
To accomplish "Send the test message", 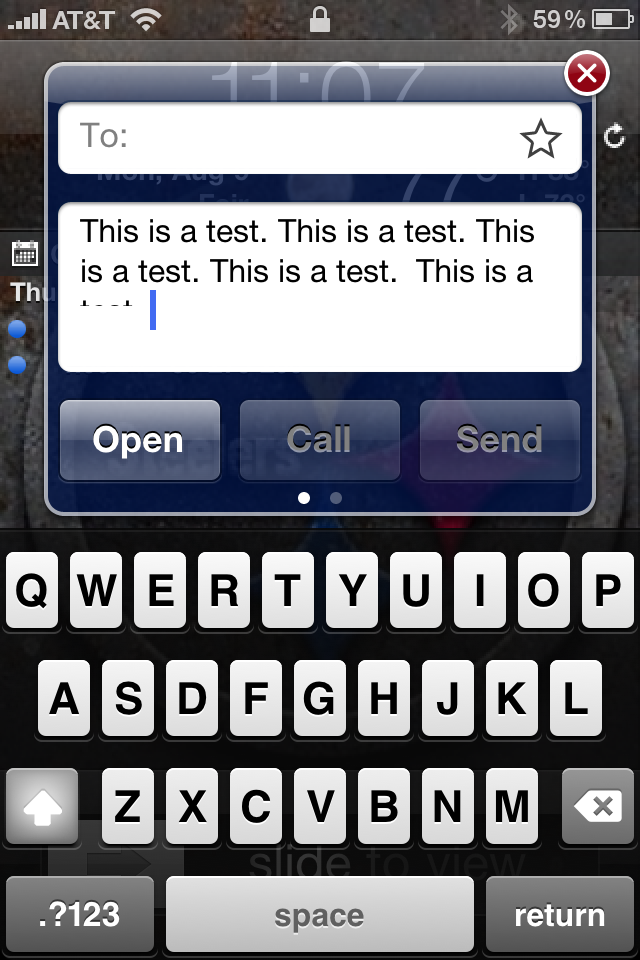I will [499, 440].
